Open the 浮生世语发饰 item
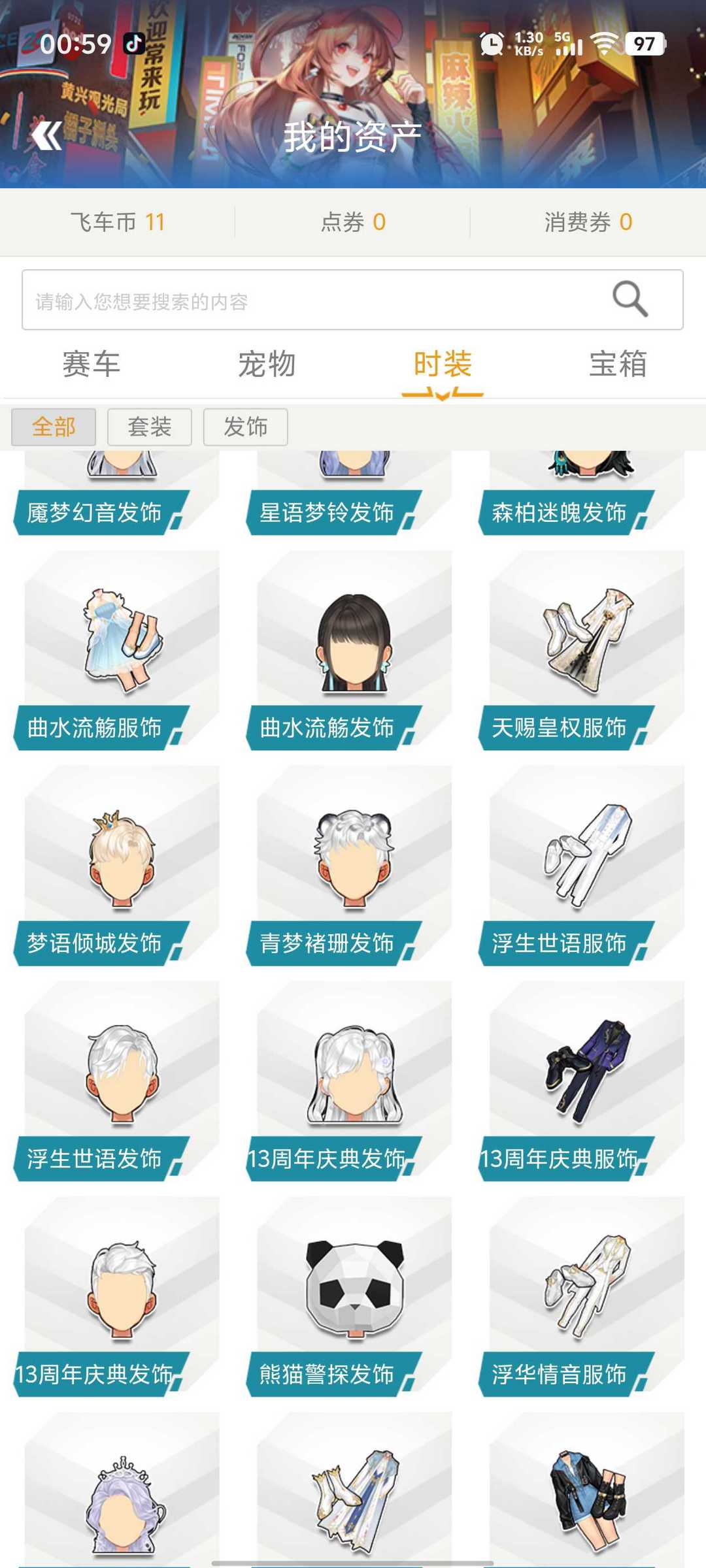The image size is (706, 1568). [122, 1078]
